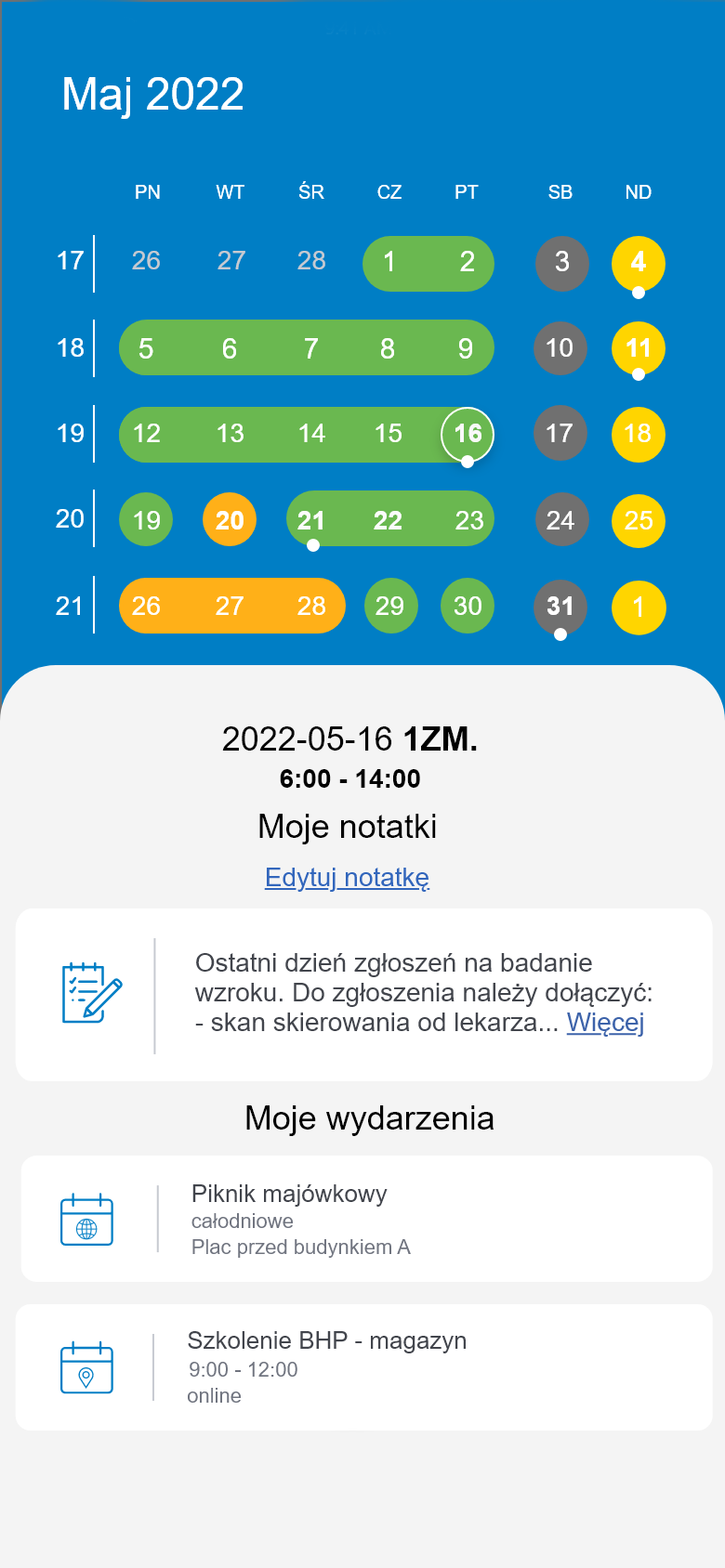Choose day 5 in week 18
This screenshot has height=1568, width=725.
(146, 348)
